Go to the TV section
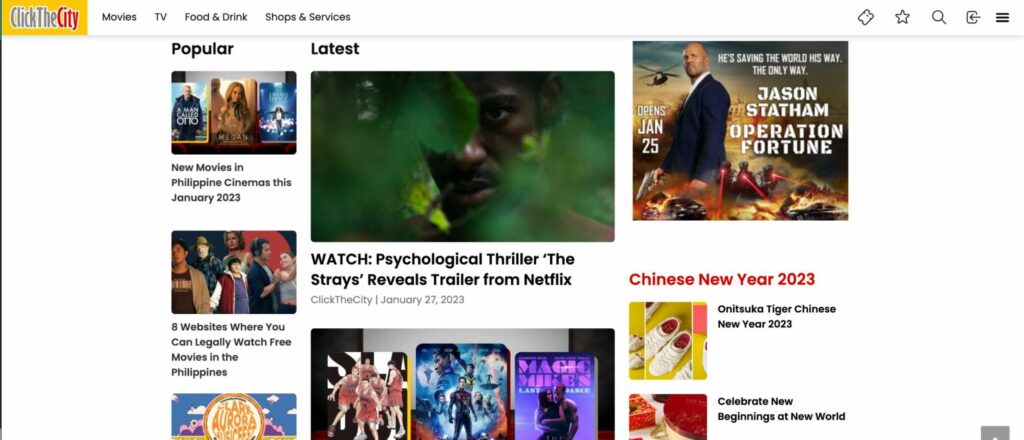1024x440 pixels. (x=161, y=17)
